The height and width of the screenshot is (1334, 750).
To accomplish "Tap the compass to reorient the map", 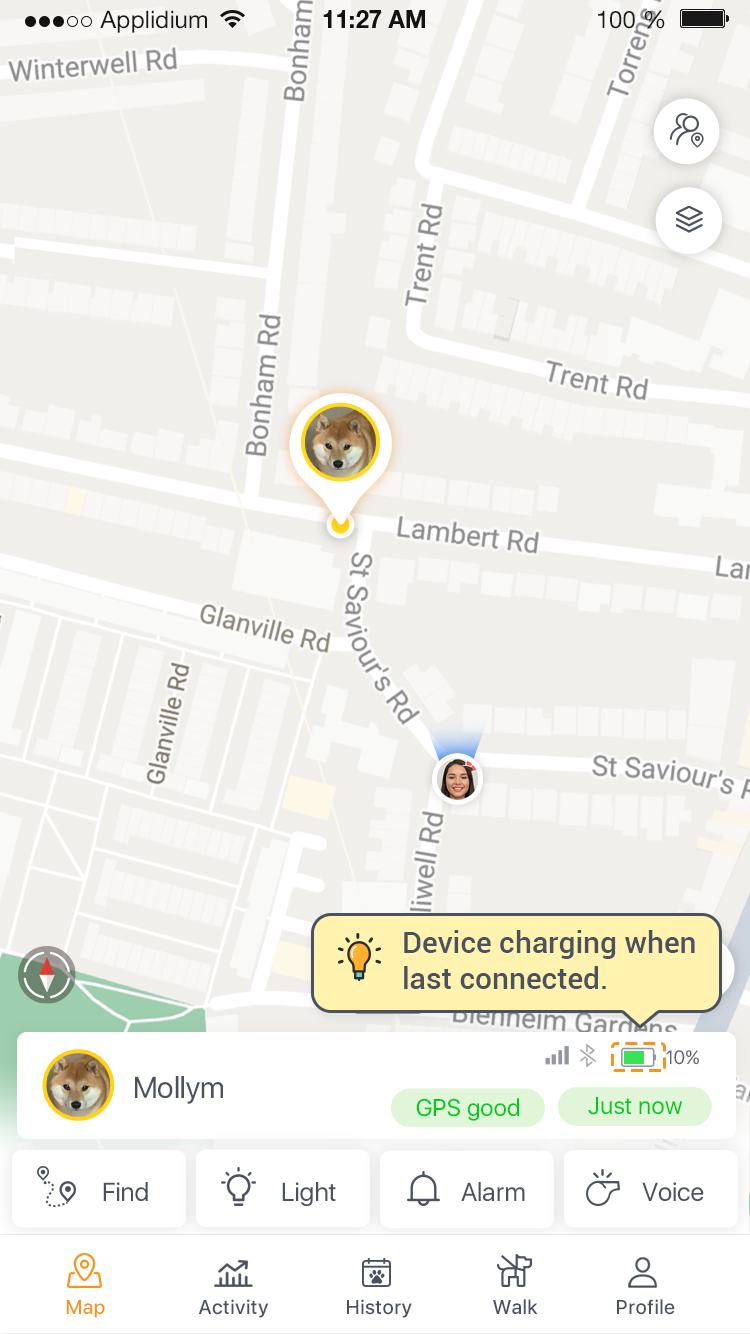I will (x=47, y=974).
